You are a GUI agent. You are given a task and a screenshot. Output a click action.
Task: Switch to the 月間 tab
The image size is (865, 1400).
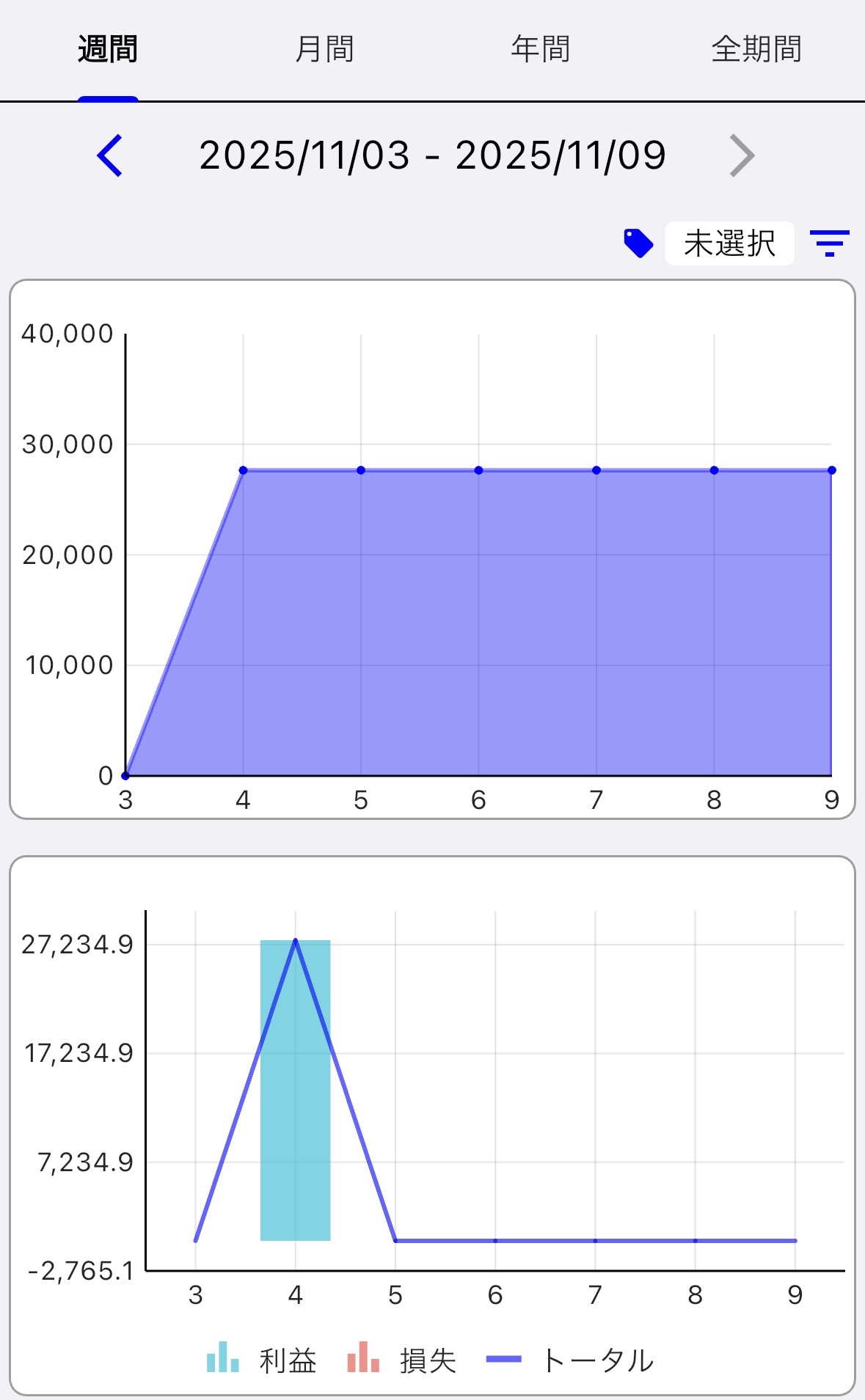pos(324,50)
